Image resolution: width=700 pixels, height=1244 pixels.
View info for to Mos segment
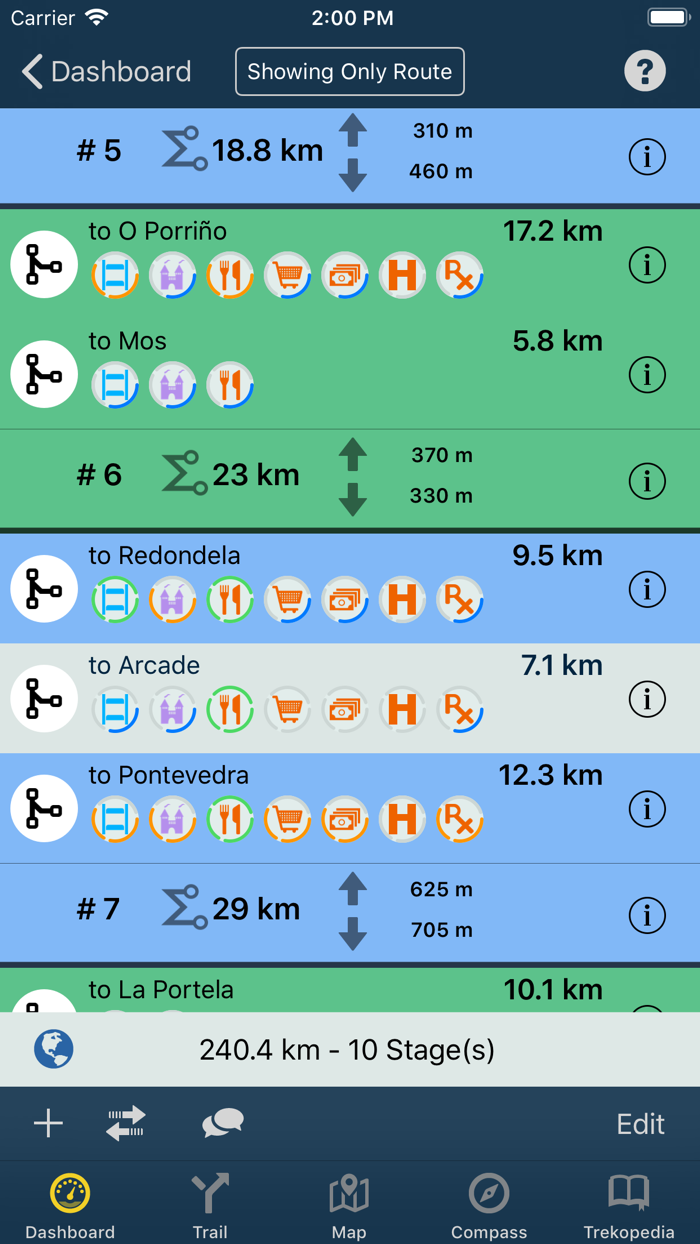pyautogui.click(x=647, y=375)
